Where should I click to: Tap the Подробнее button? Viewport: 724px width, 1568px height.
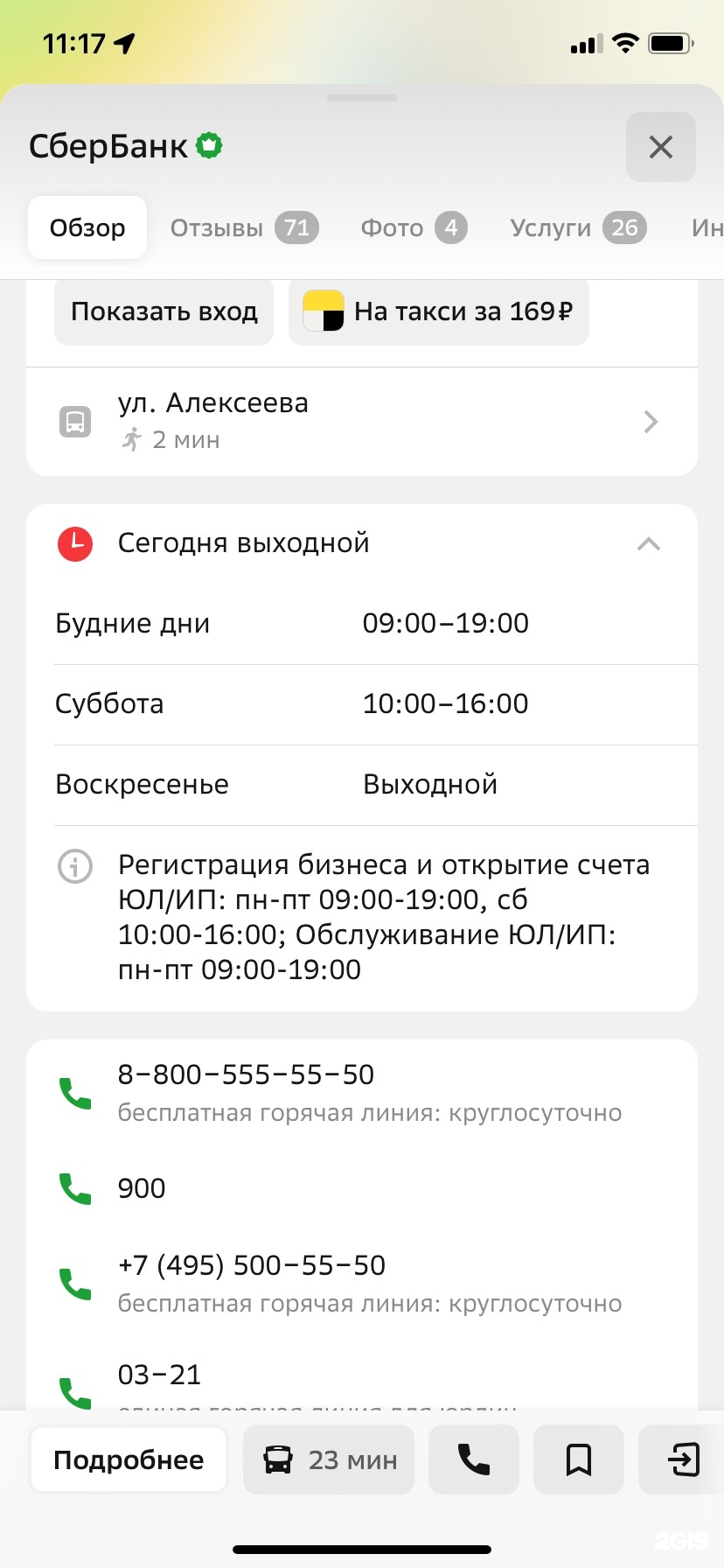[129, 1459]
